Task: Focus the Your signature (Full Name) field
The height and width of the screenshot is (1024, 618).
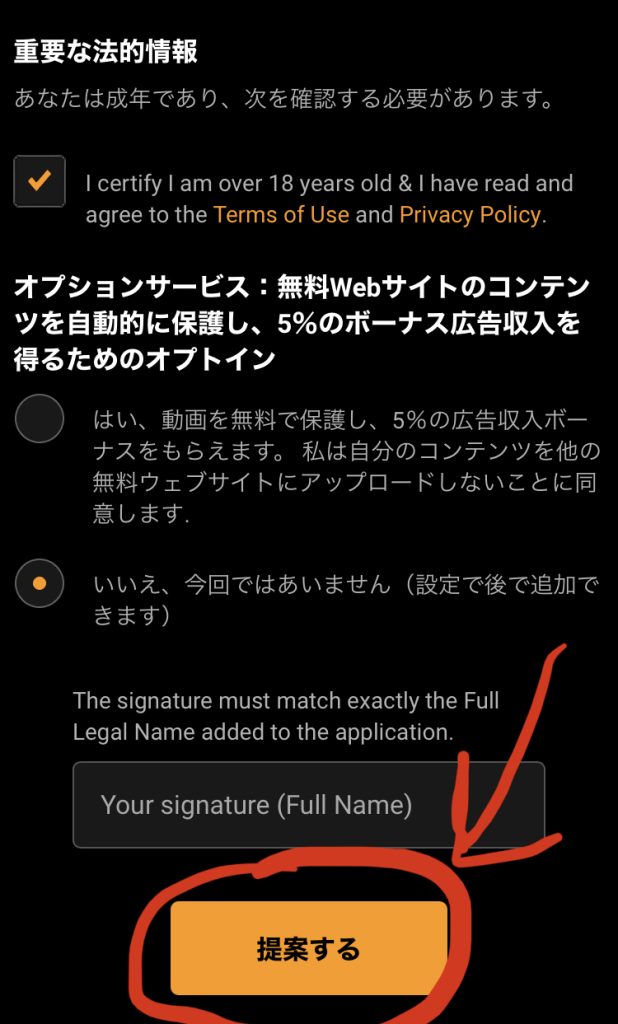Action: tap(308, 805)
